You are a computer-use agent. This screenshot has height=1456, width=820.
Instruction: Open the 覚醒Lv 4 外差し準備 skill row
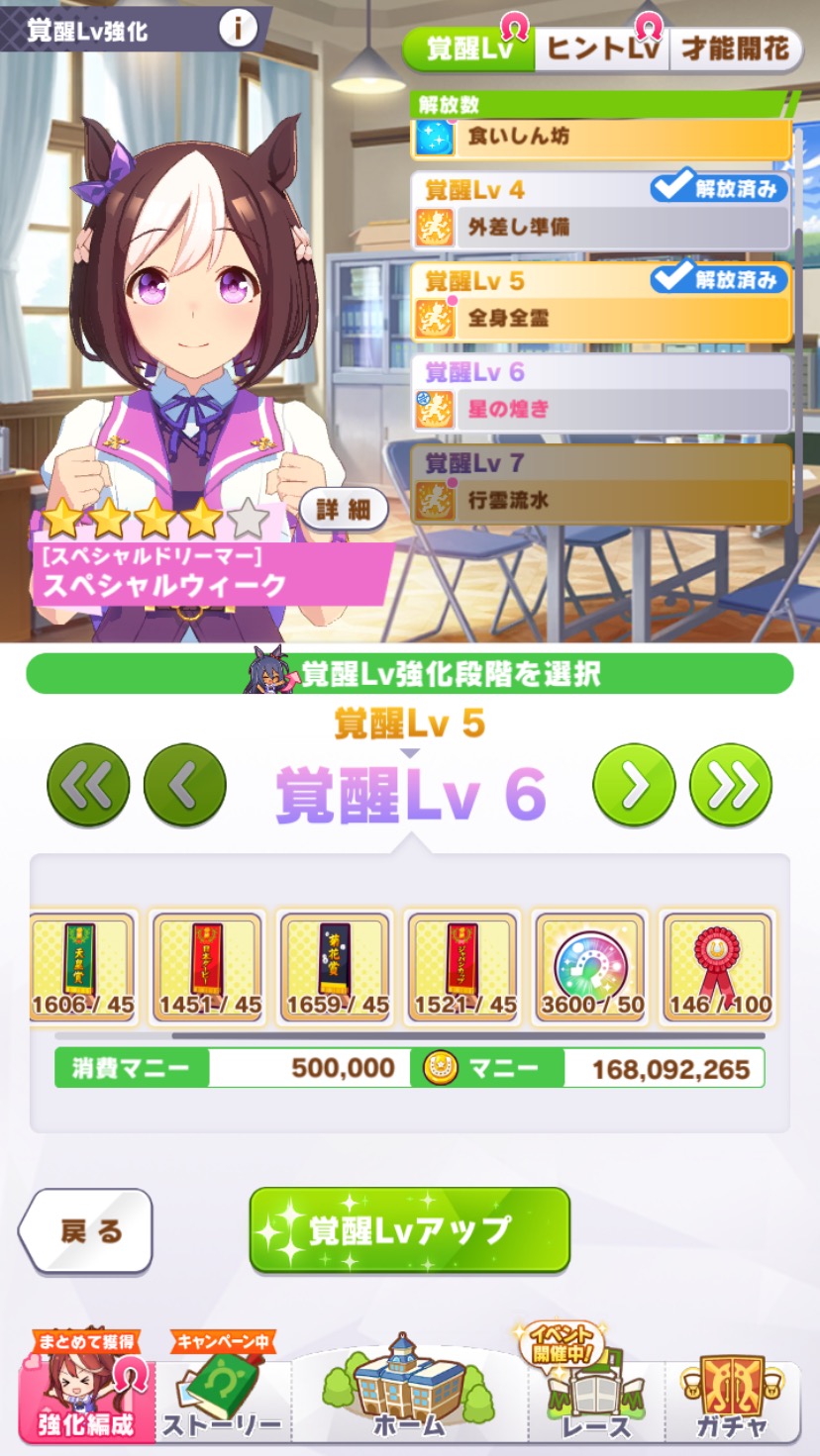tap(600, 210)
